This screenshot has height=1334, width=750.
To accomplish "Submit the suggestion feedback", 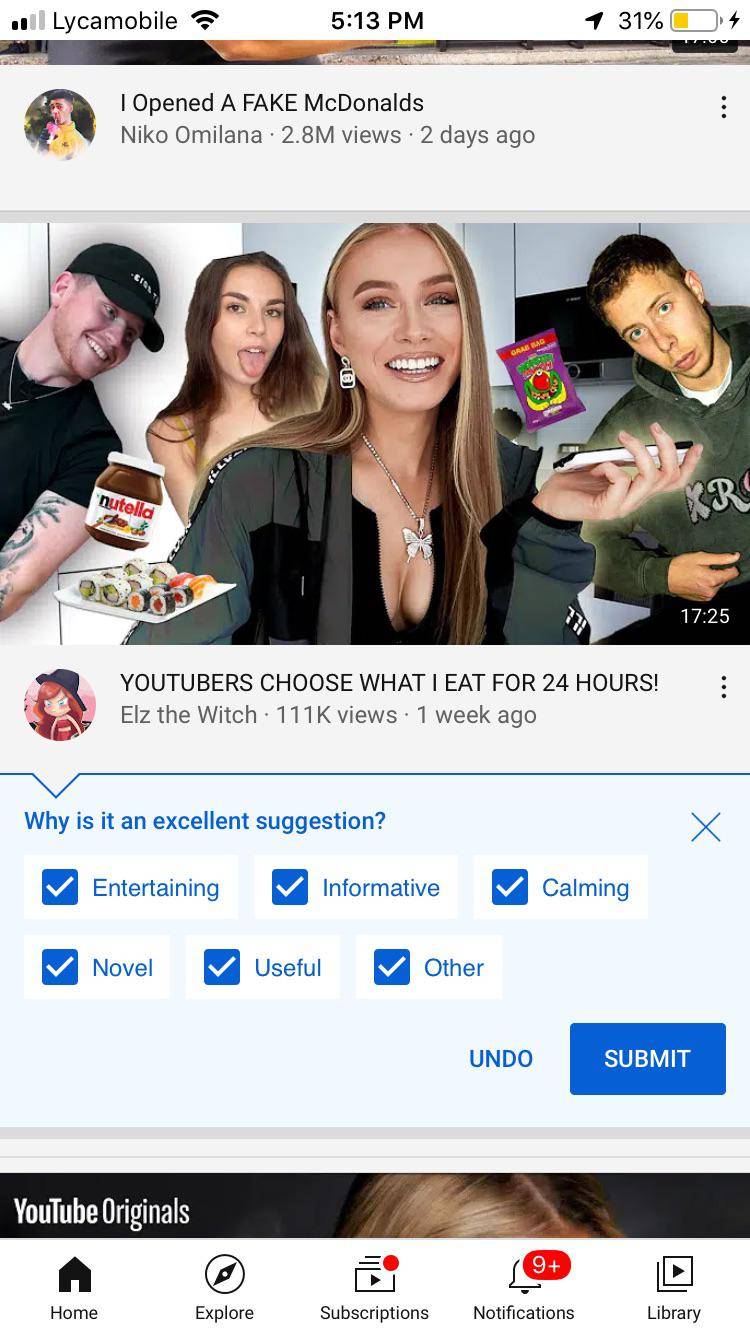I will (x=647, y=1058).
